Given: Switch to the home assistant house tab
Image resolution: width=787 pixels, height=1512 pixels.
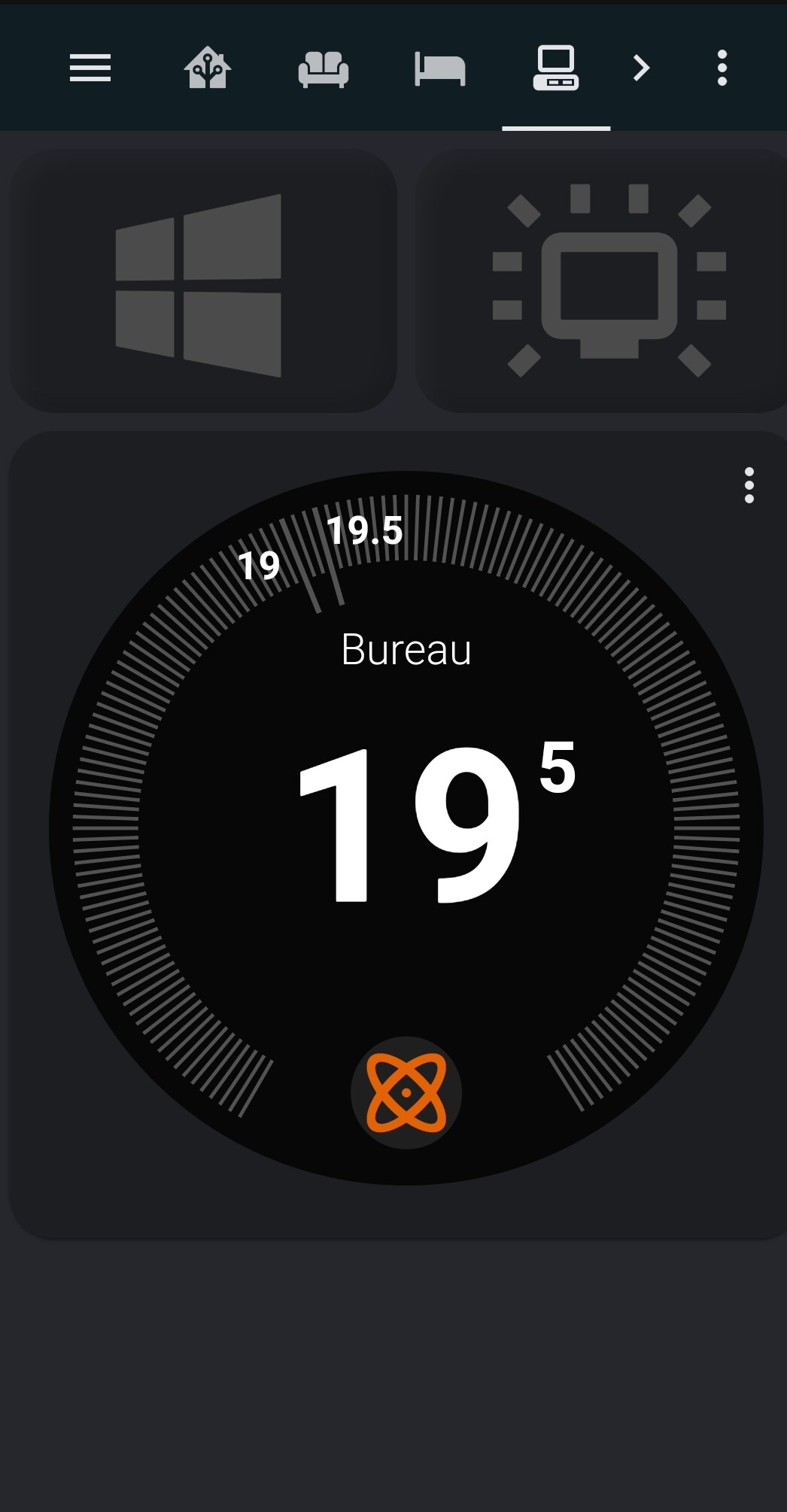Looking at the screenshot, I should 207,68.
